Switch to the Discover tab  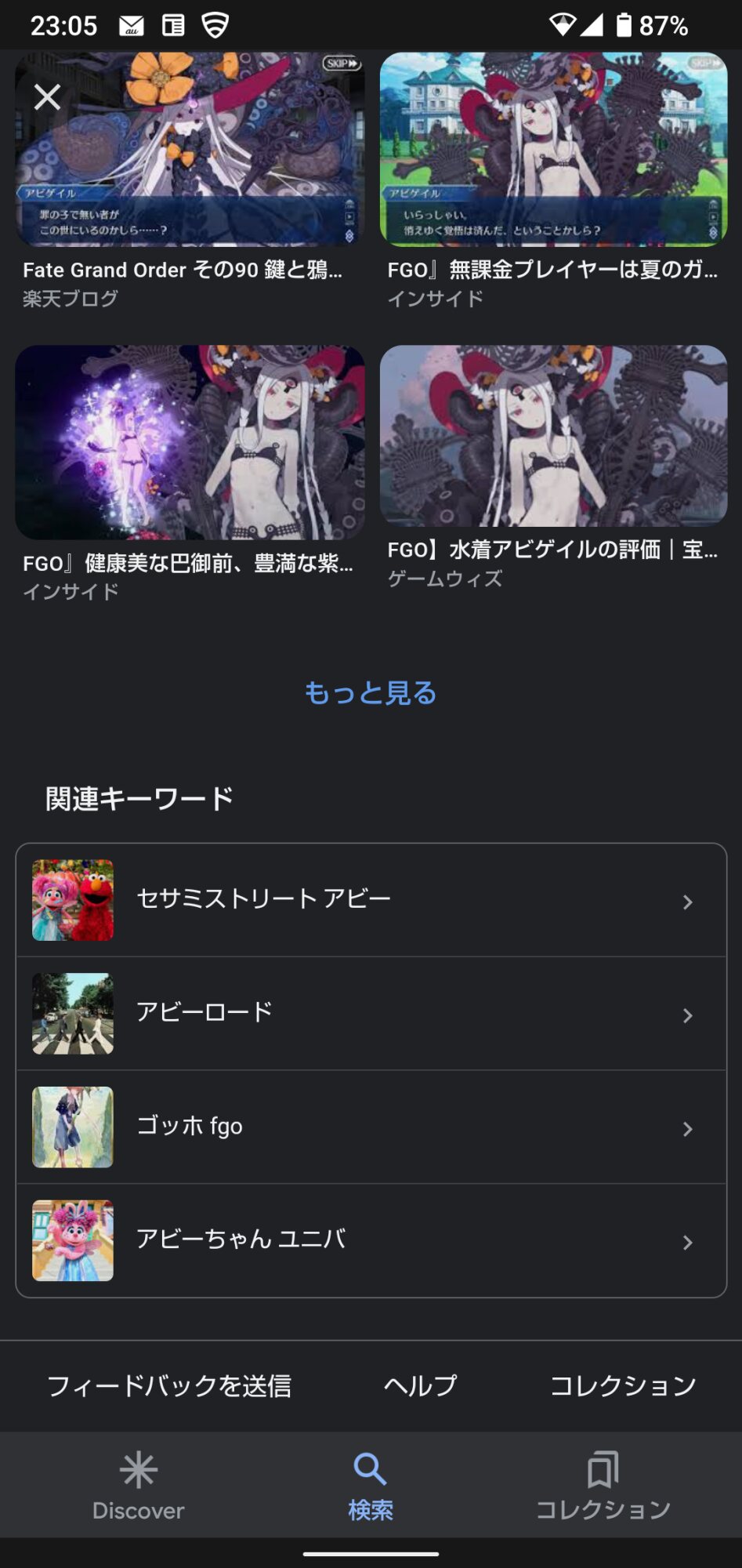[x=139, y=1485]
